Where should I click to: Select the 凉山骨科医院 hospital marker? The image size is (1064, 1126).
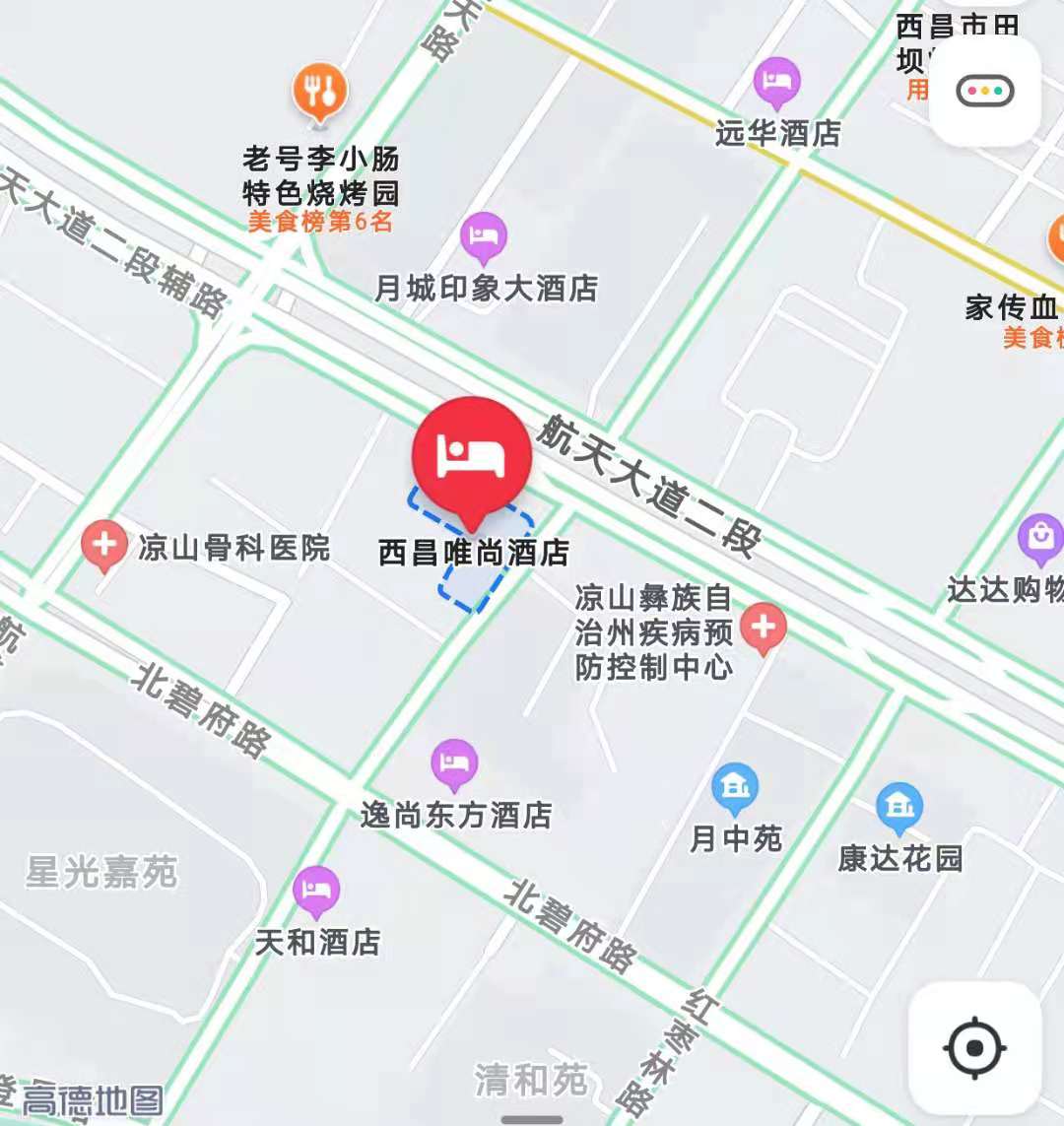coord(104,547)
